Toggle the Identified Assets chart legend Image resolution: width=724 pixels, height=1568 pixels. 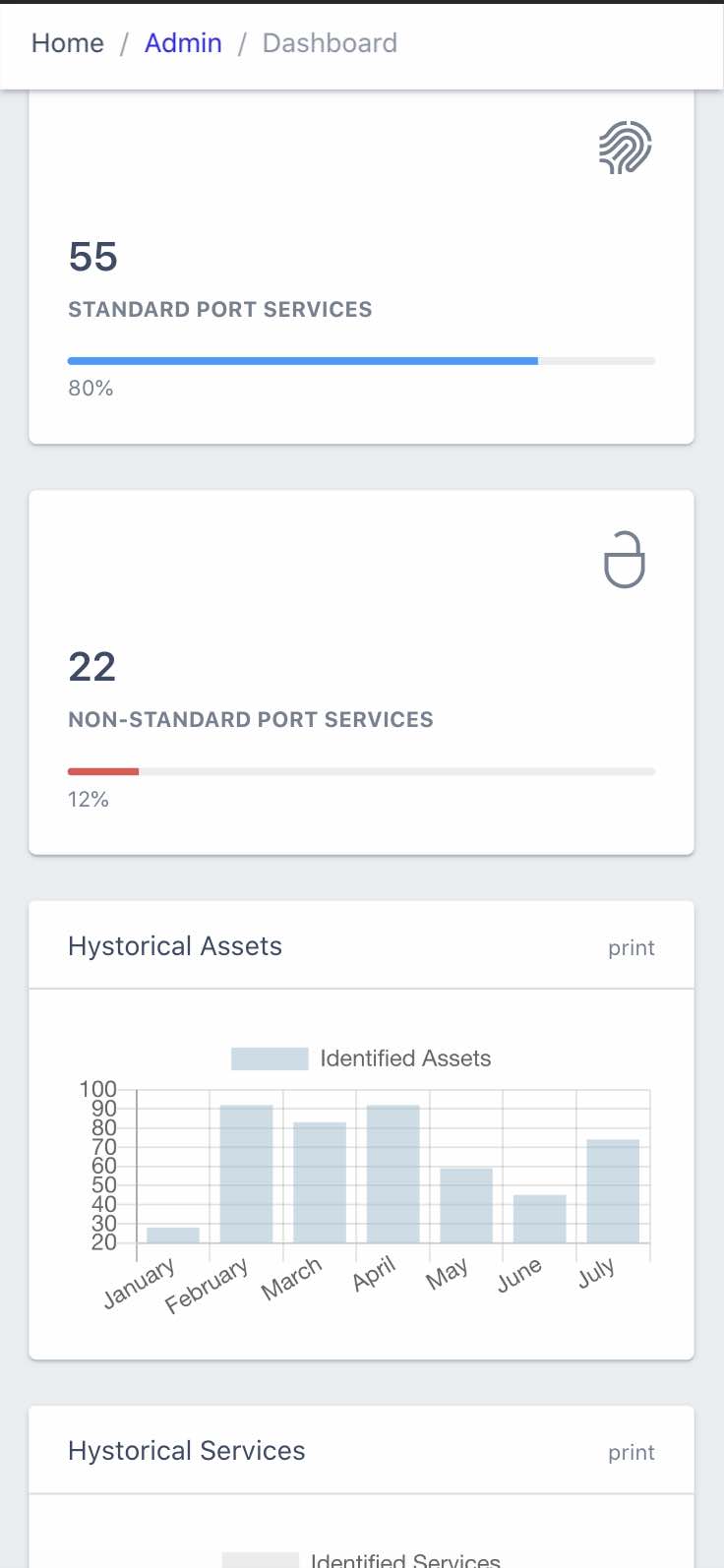[361, 1058]
